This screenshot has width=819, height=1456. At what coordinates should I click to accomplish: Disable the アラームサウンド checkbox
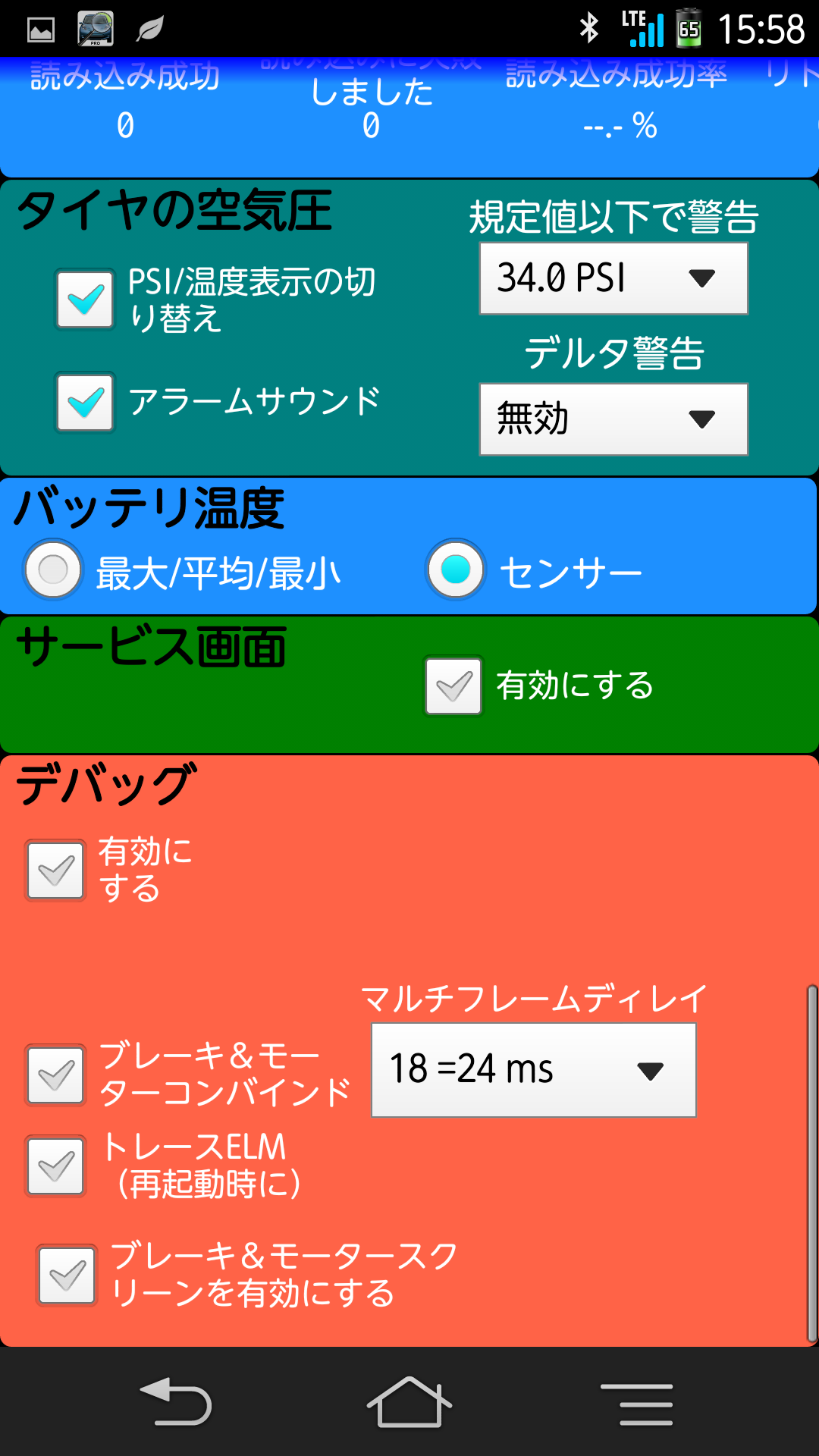click(85, 402)
